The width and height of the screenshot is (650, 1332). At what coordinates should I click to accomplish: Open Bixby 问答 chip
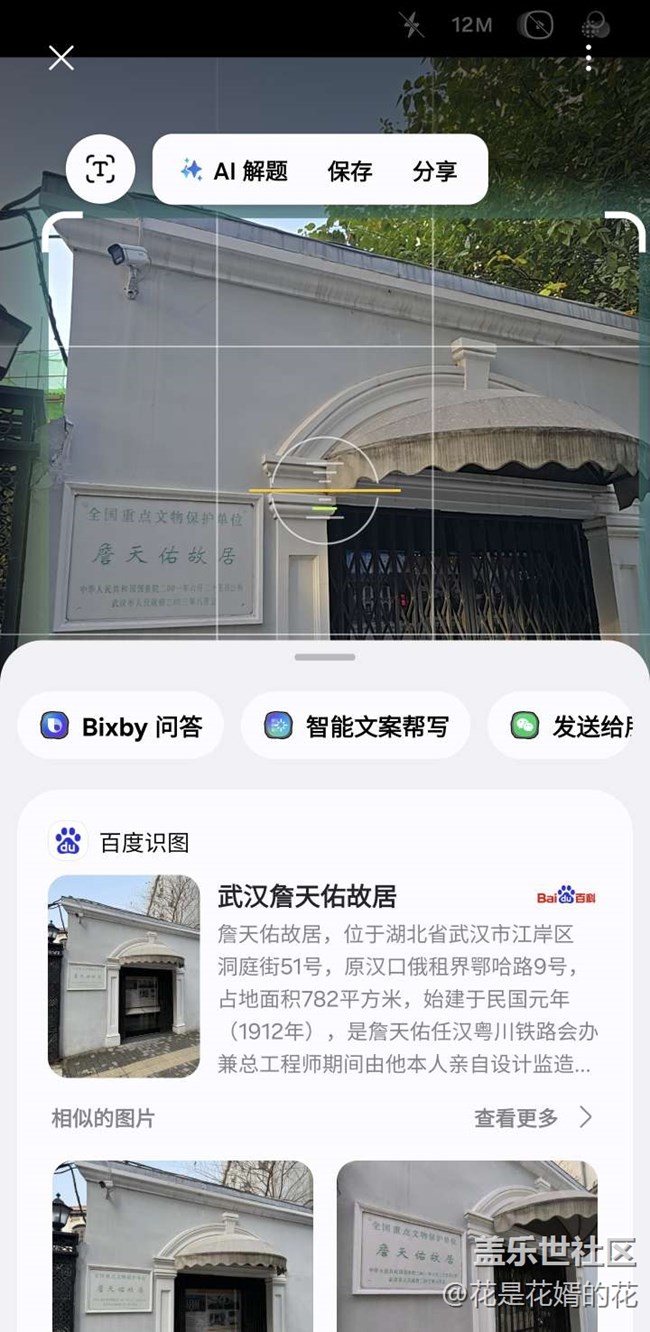pos(121,726)
